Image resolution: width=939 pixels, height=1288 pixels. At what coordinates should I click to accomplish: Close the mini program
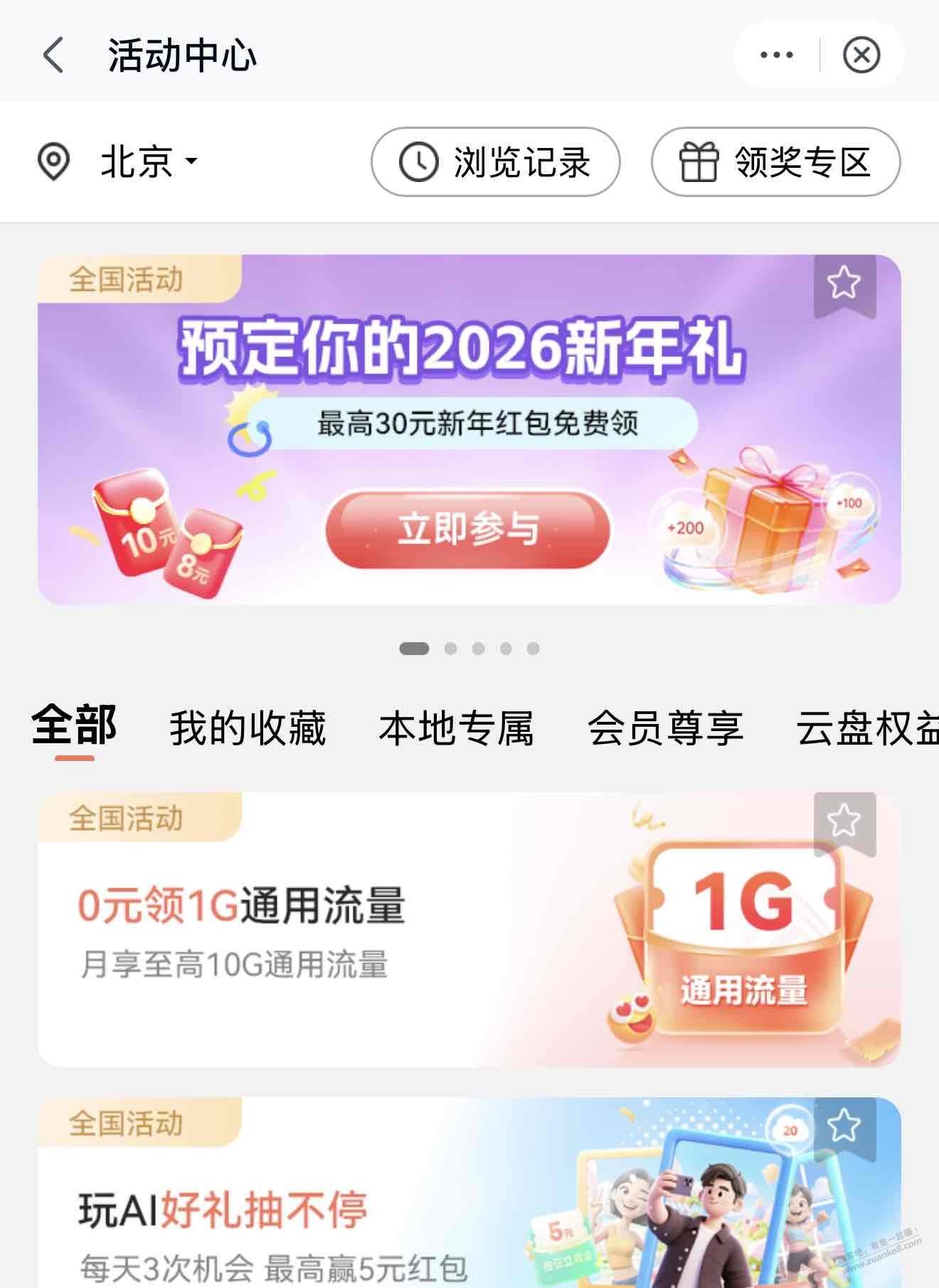point(861,55)
